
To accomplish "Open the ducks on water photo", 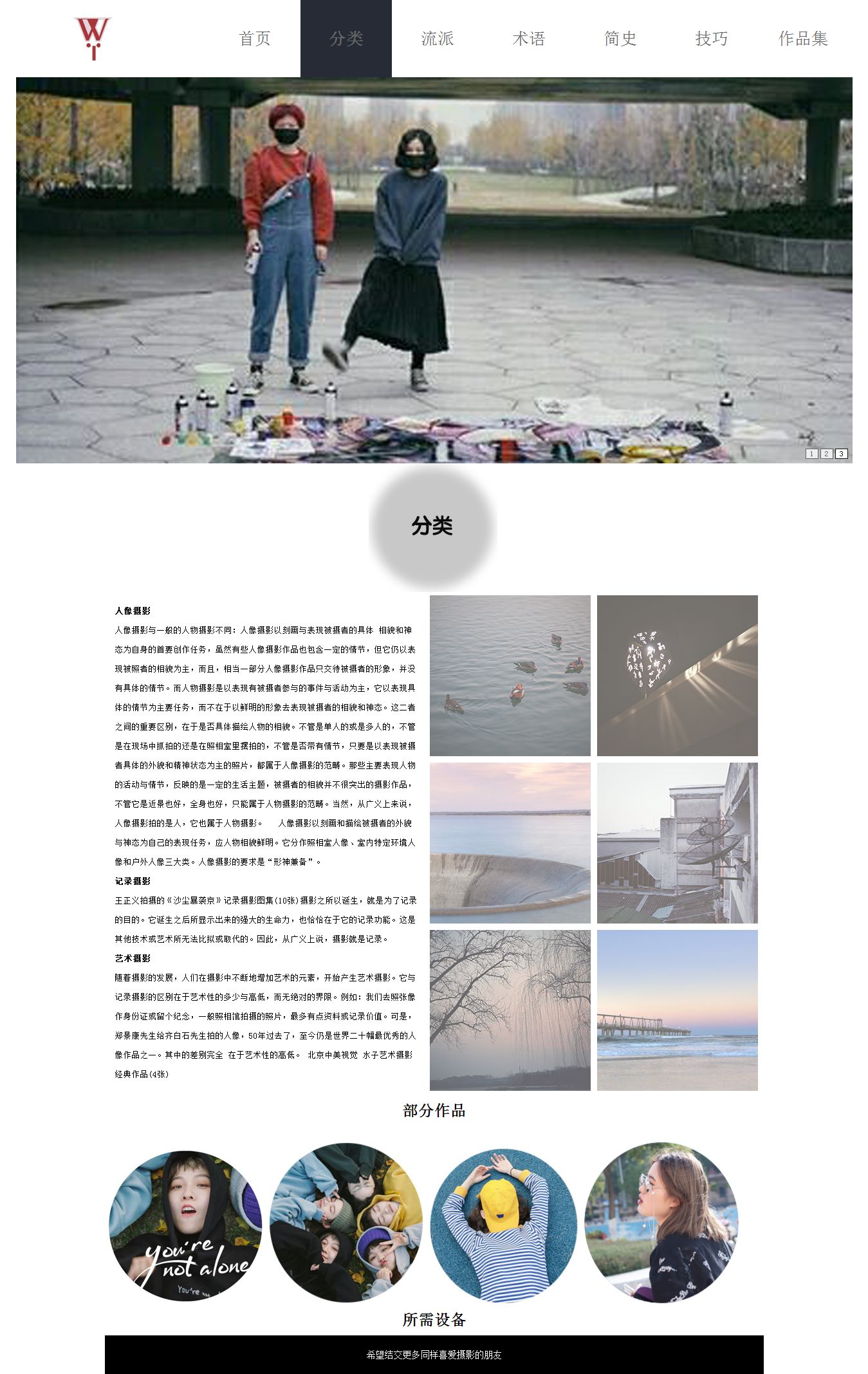I will 510,675.
